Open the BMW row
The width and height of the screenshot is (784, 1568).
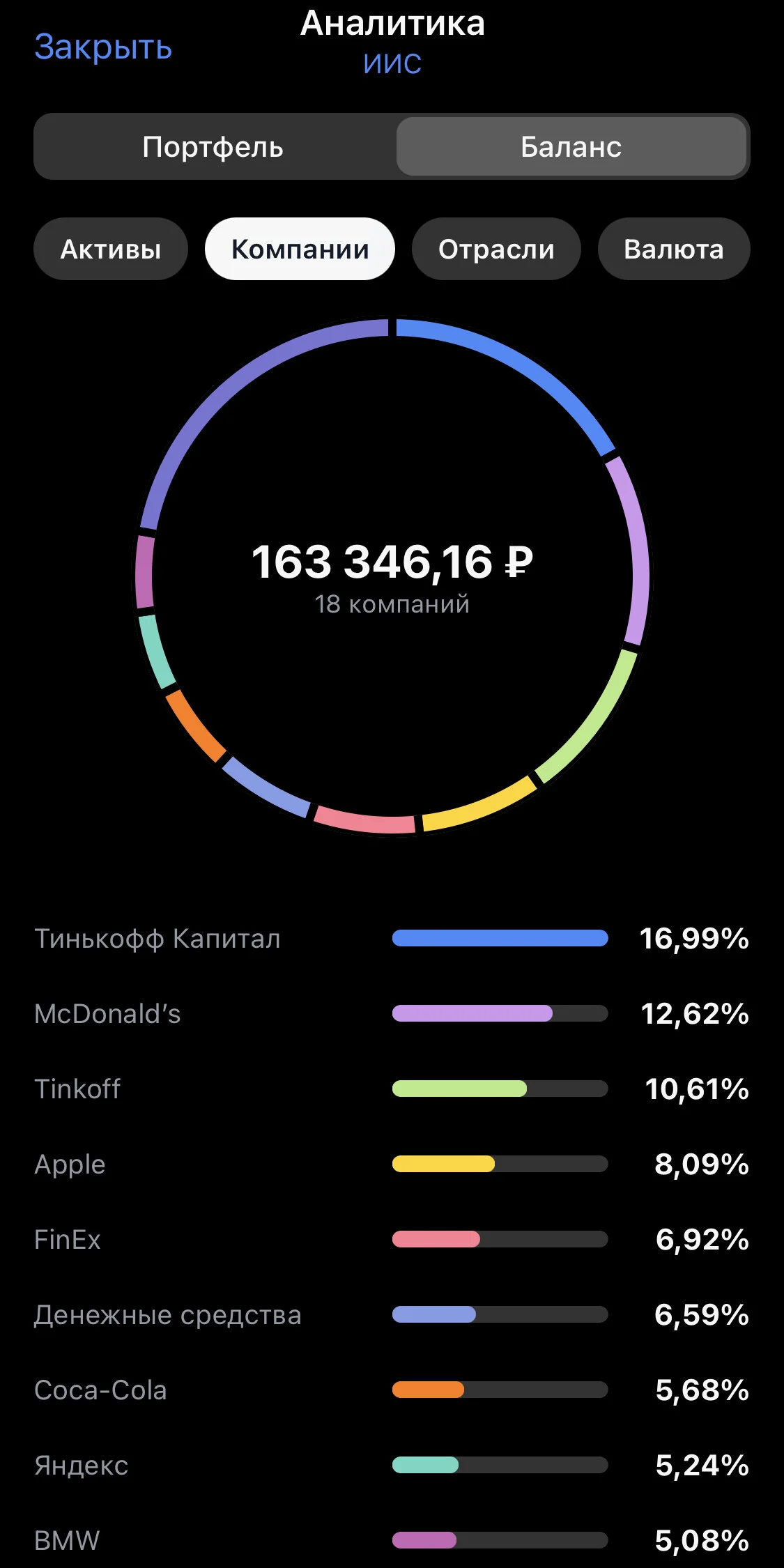[x=392, y=1540]
